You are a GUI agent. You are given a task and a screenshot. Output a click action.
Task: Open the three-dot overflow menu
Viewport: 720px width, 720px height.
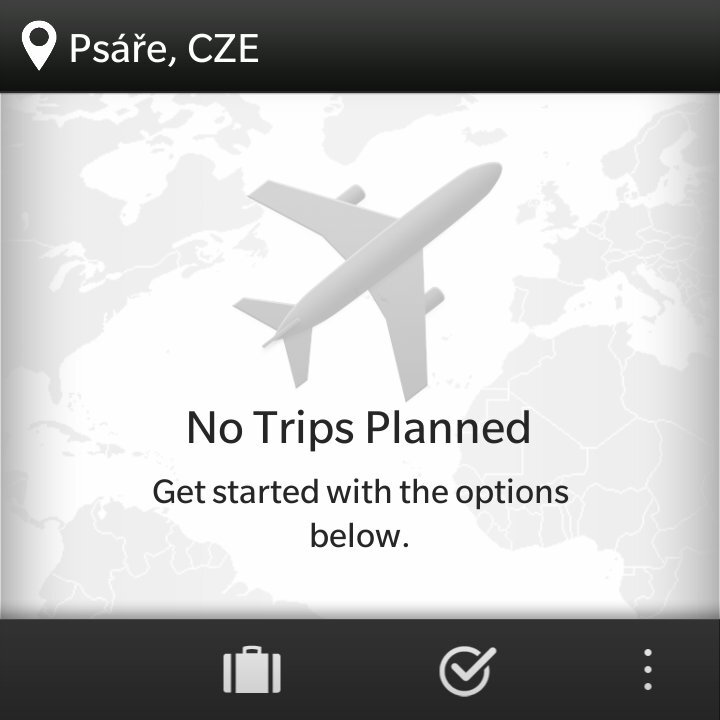pyautogui.click(x=648, y=669)
